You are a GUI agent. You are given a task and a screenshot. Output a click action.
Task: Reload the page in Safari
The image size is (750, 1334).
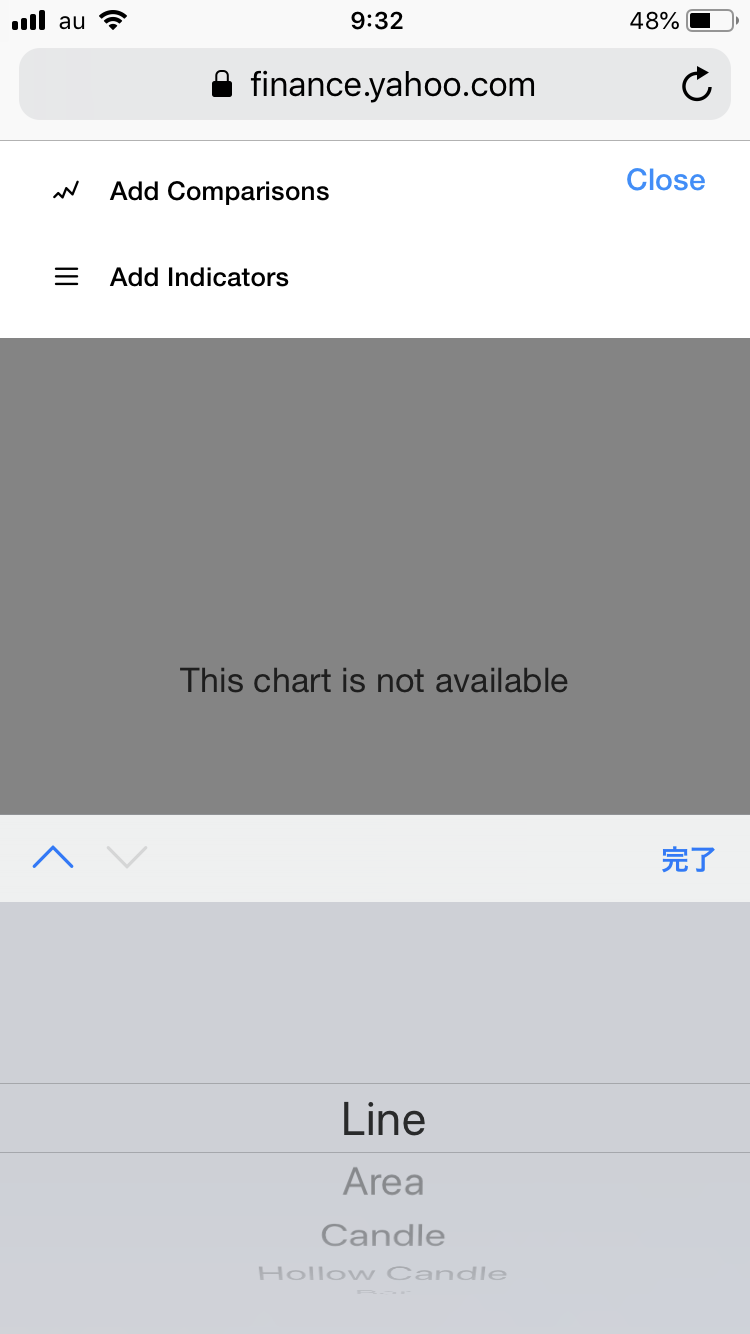click(696, 85)
